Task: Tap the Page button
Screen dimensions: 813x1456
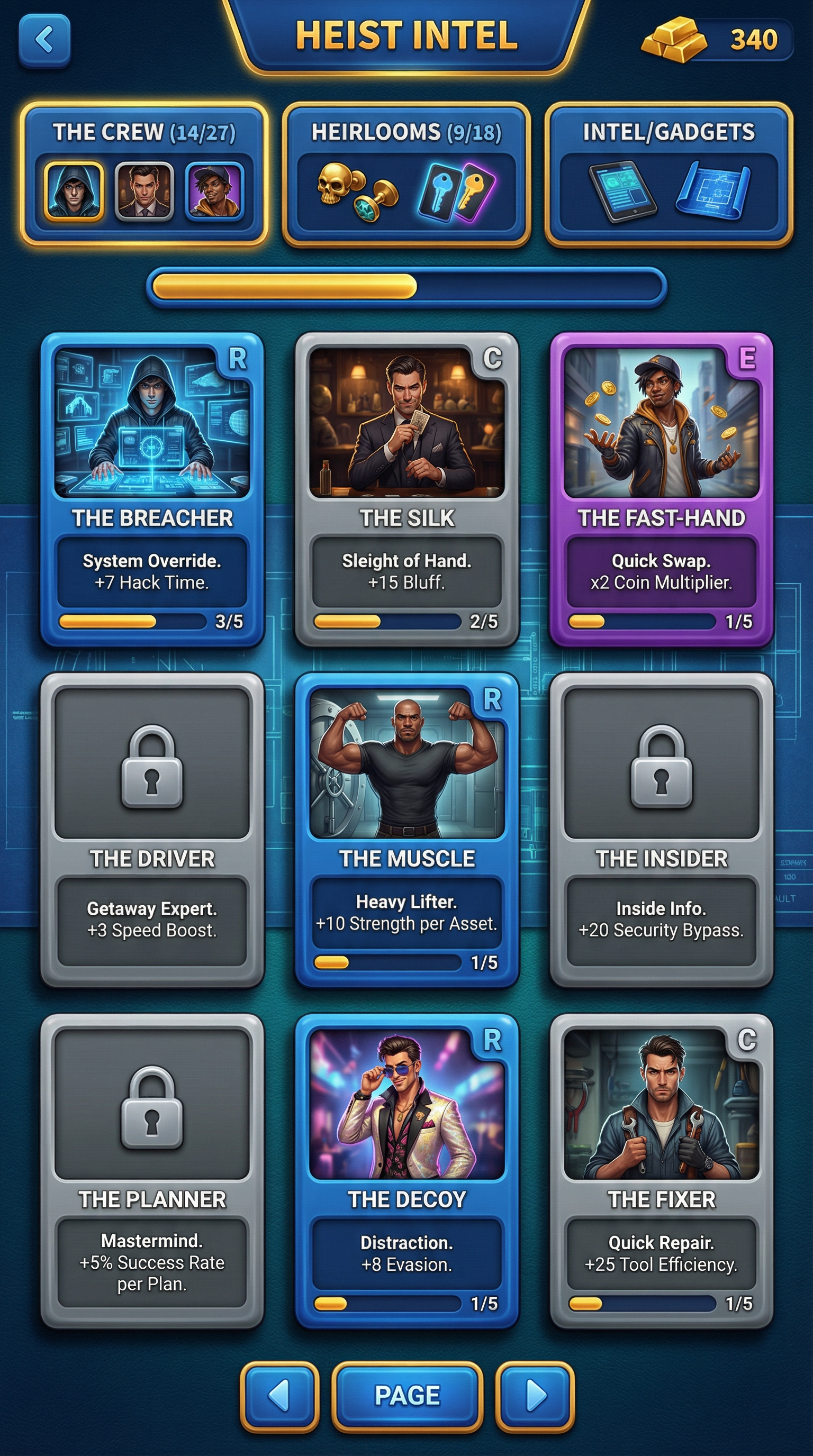Action: click(x=406, y=1396)
